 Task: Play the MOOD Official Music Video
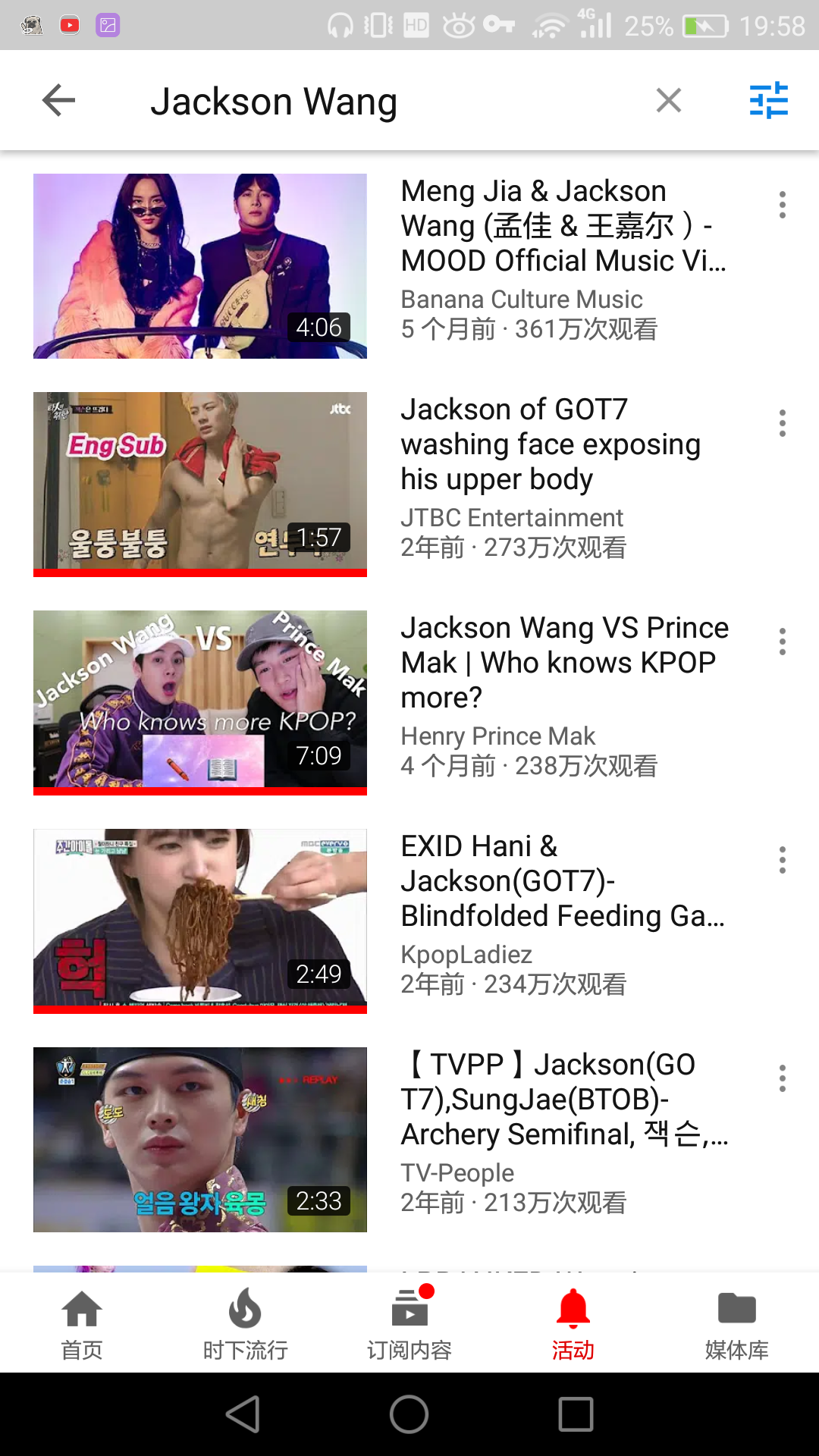(200, 266)
